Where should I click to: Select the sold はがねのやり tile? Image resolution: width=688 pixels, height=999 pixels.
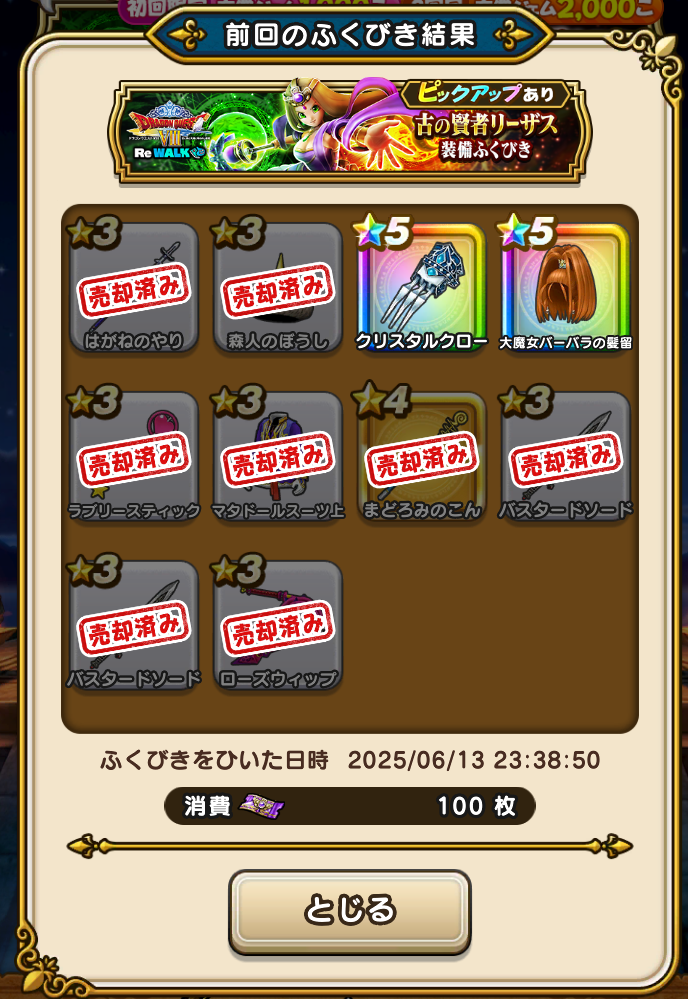click(x=134, y=288)
